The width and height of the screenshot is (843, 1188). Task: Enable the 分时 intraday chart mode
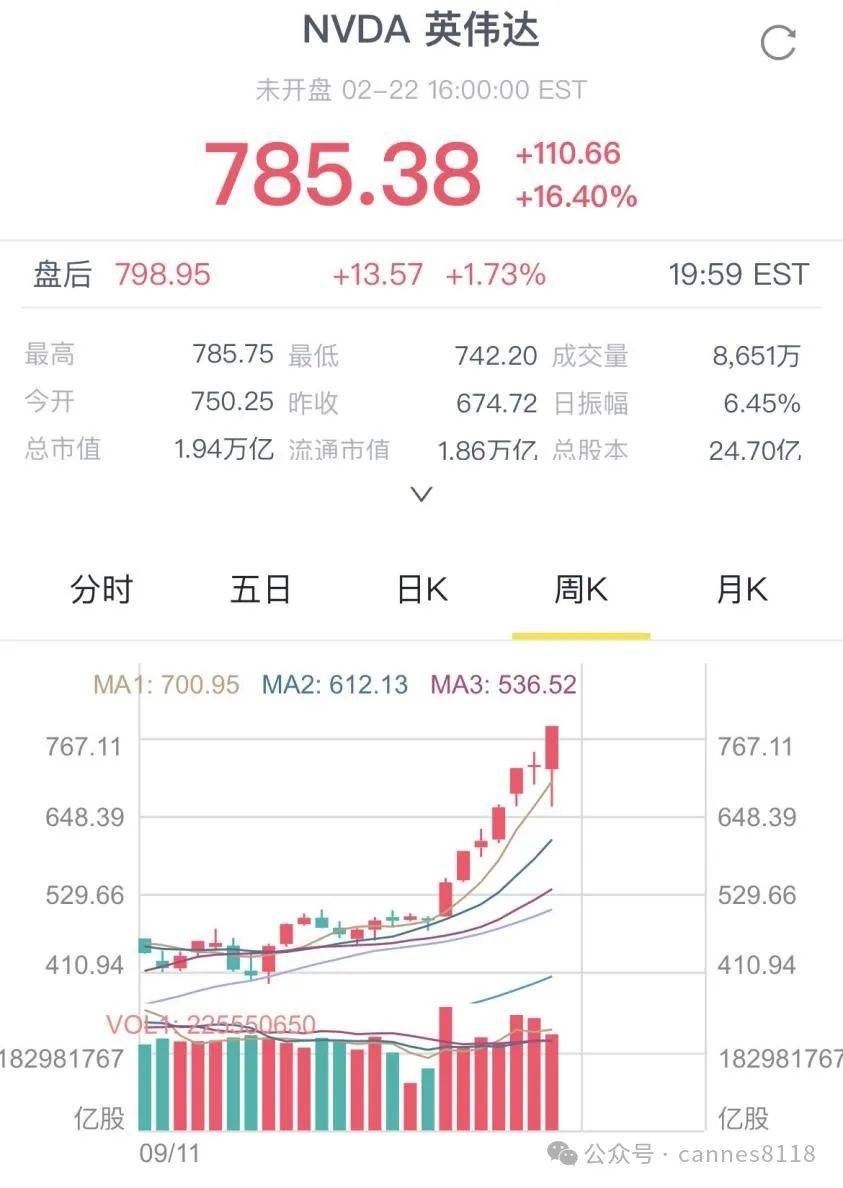[x=101, y=591]
